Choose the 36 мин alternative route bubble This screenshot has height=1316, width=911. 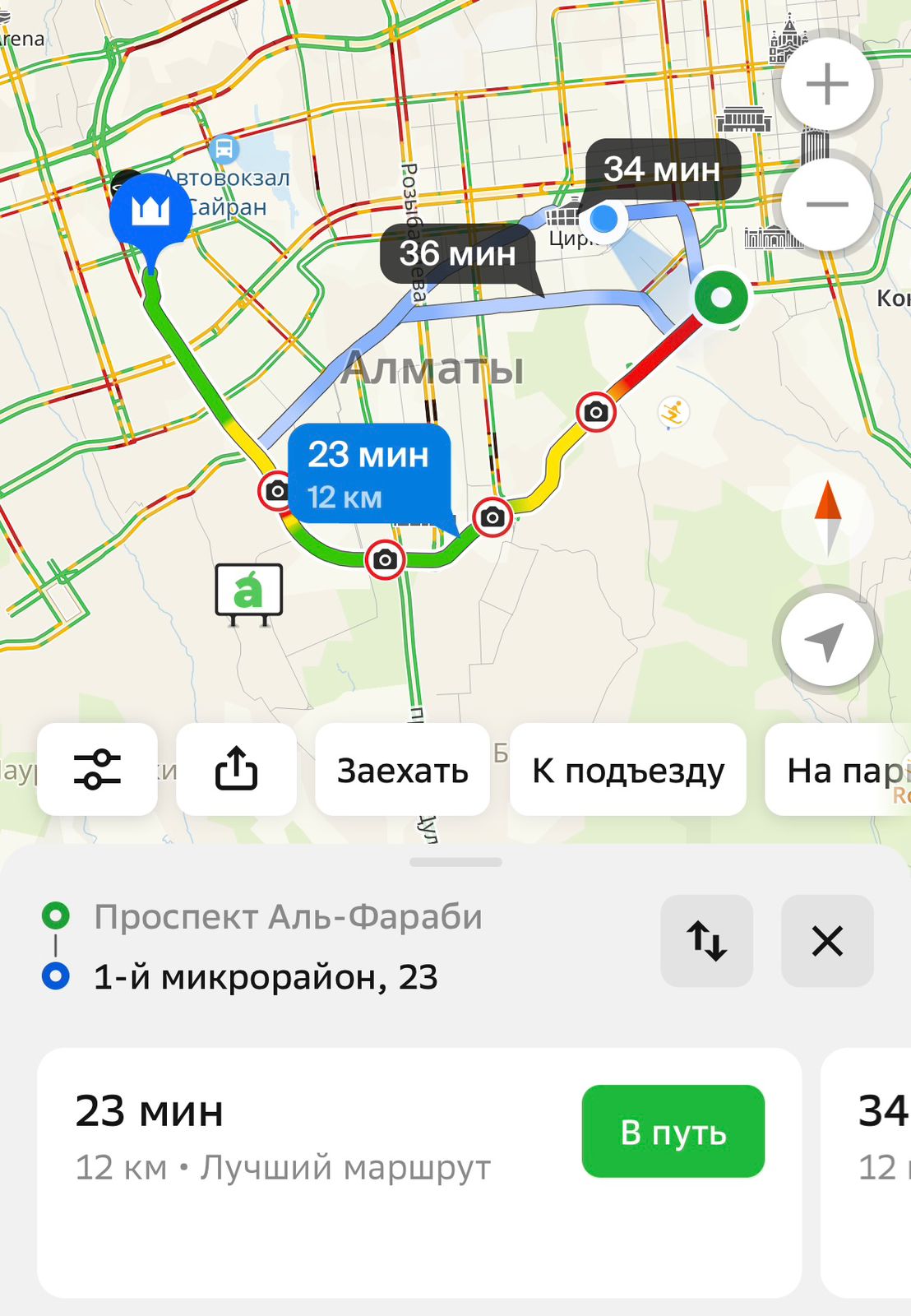coord(457,253)
